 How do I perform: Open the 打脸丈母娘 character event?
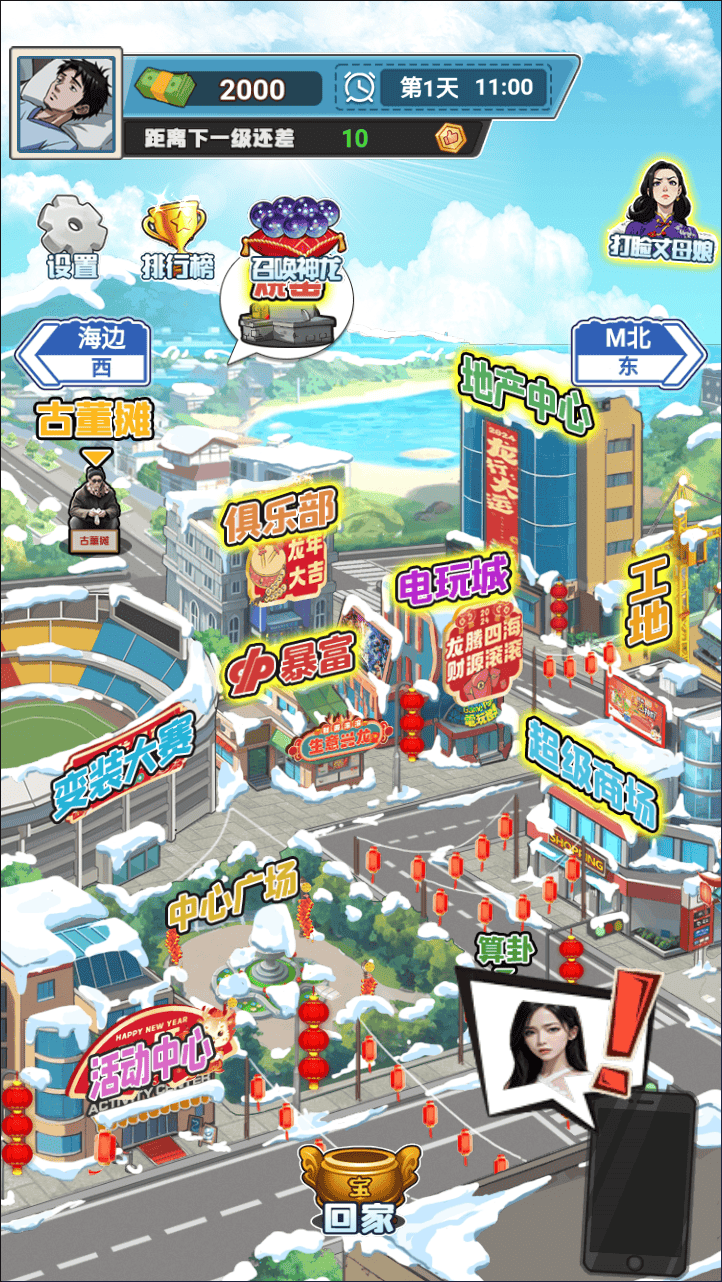(662, 211)
